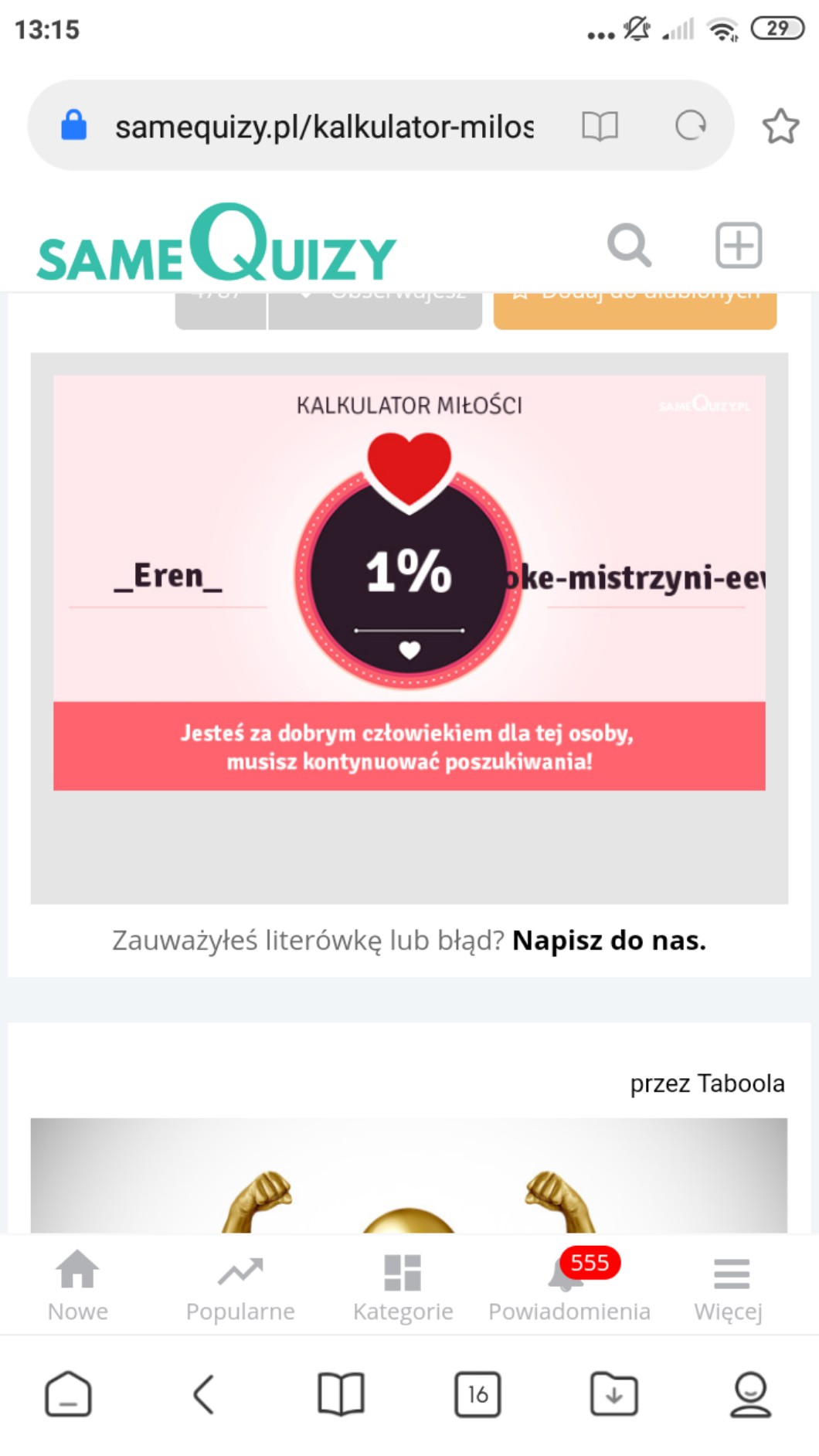819x1456 pixels.
Task: Bookmark this page with the star
Action: (780, 126)
